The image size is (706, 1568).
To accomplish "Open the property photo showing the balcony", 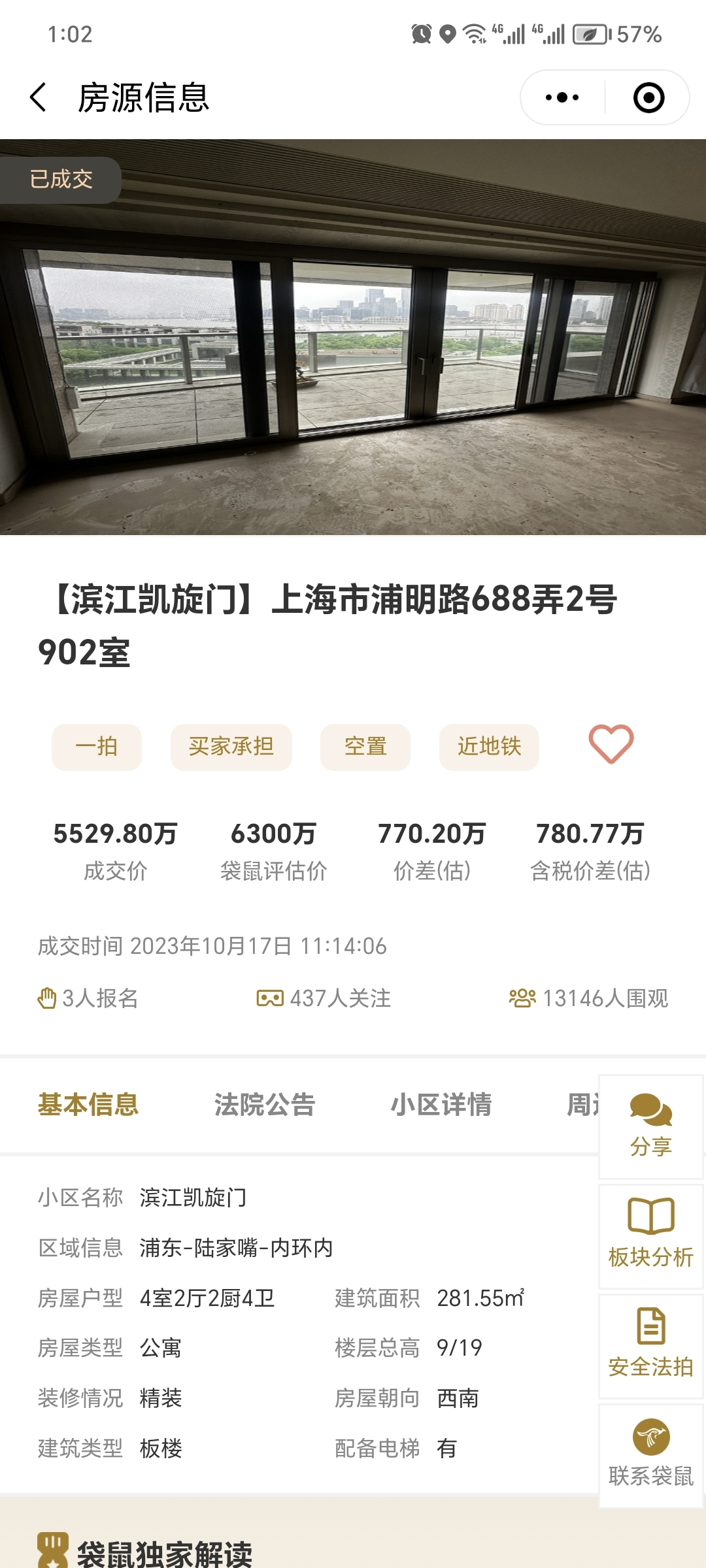I will point(353,336).
